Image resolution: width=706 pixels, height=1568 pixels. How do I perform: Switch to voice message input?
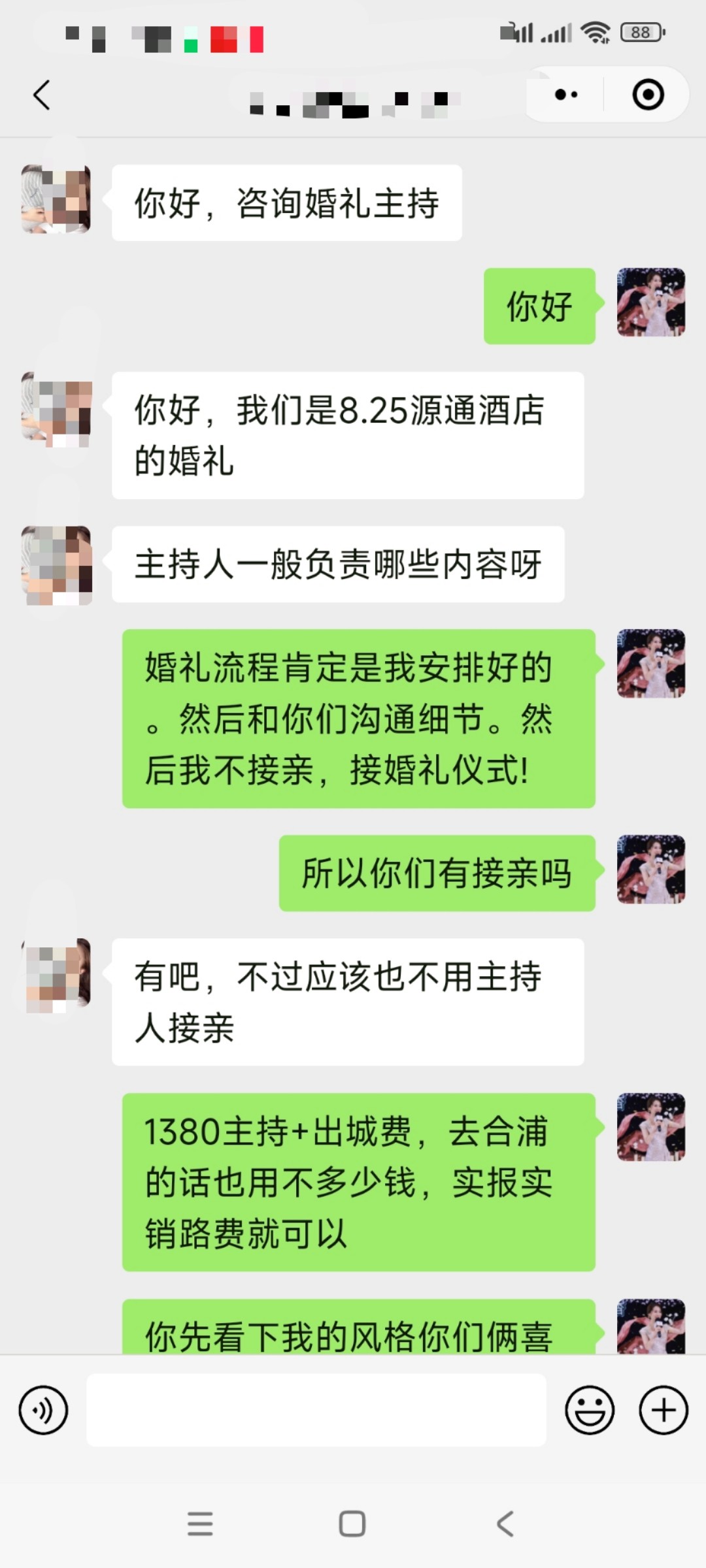43,1410
